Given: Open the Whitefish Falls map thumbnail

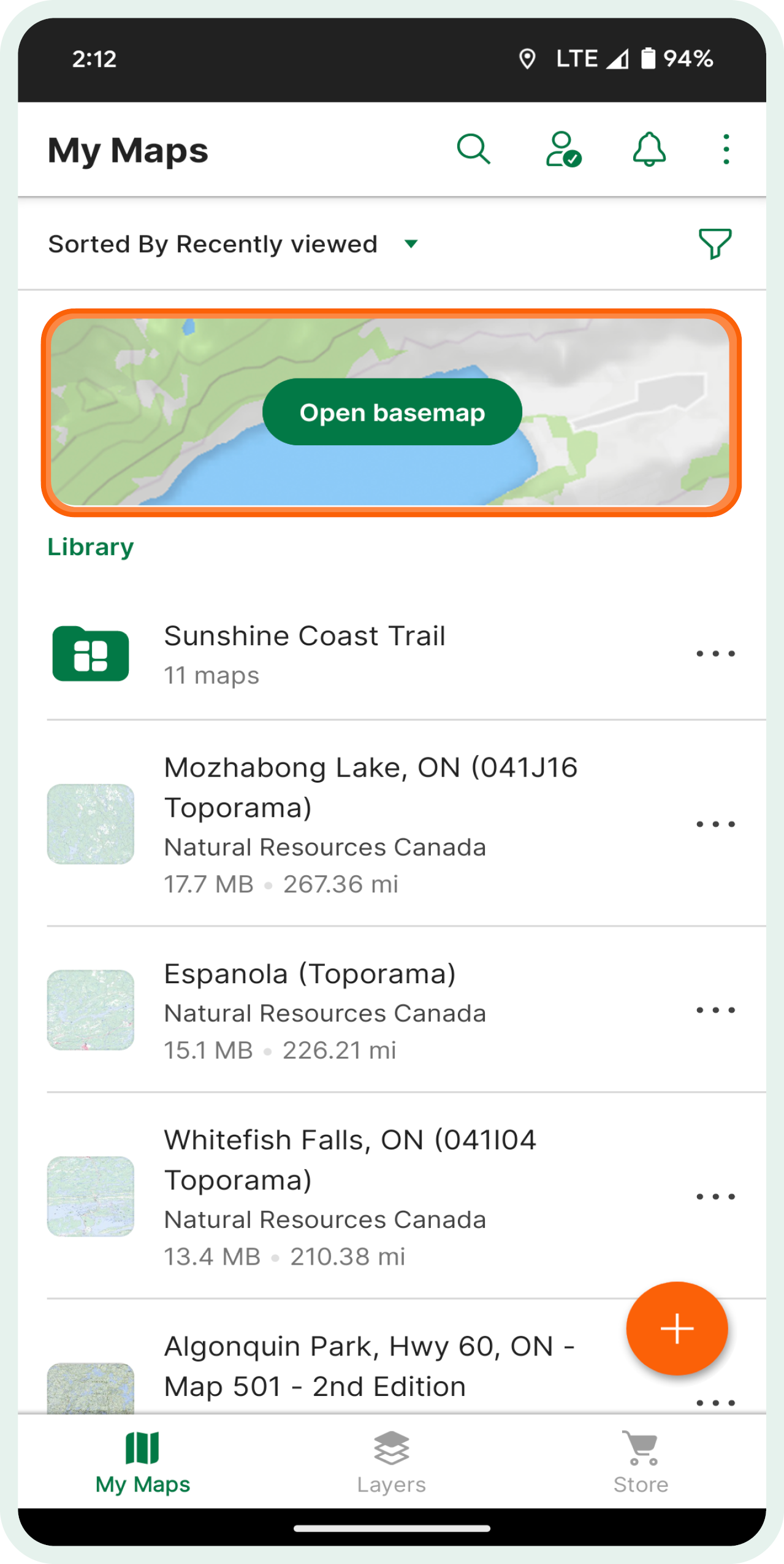Looking at the screenshot, I should pos(89,1196).
